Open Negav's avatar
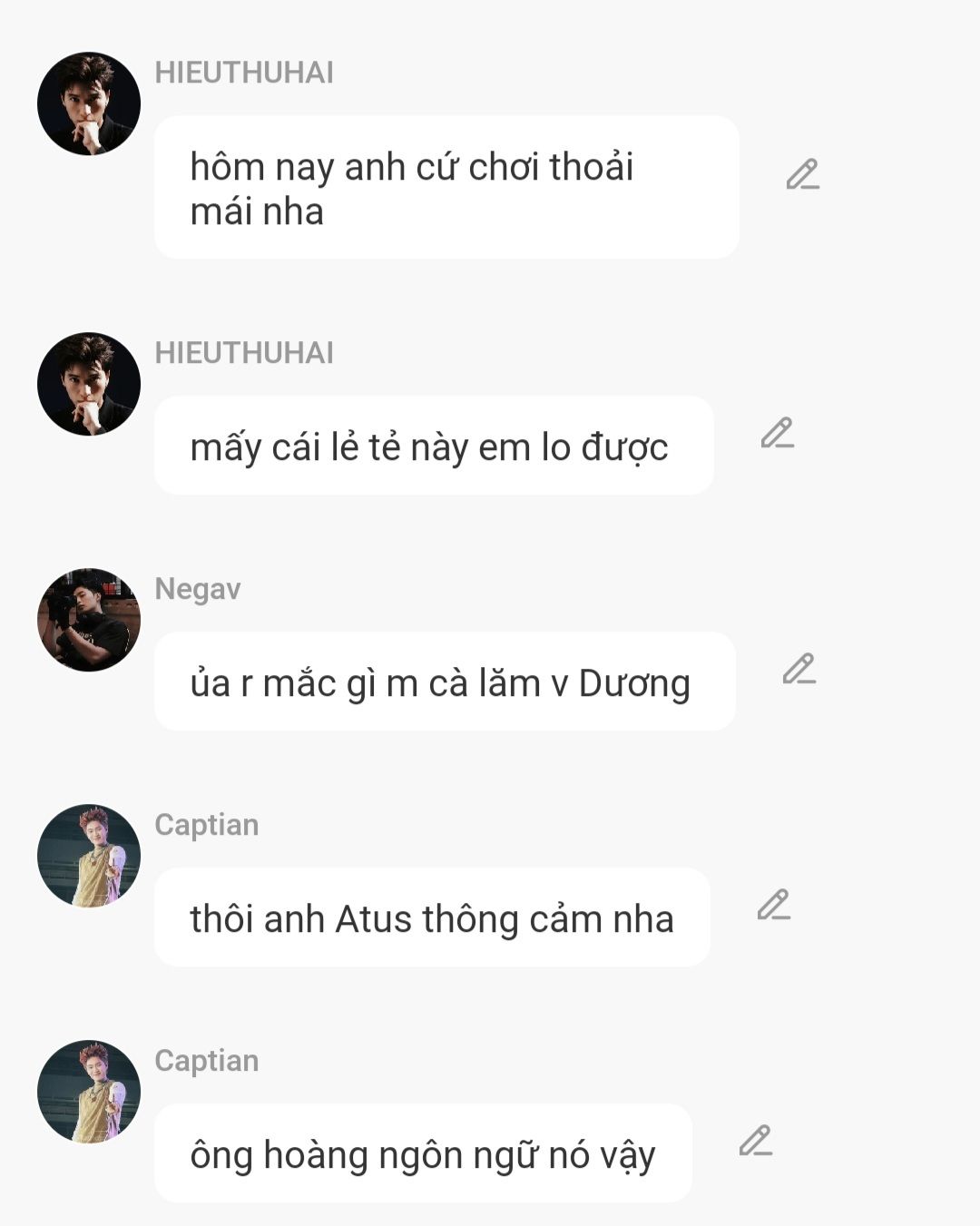 [89, 620]
